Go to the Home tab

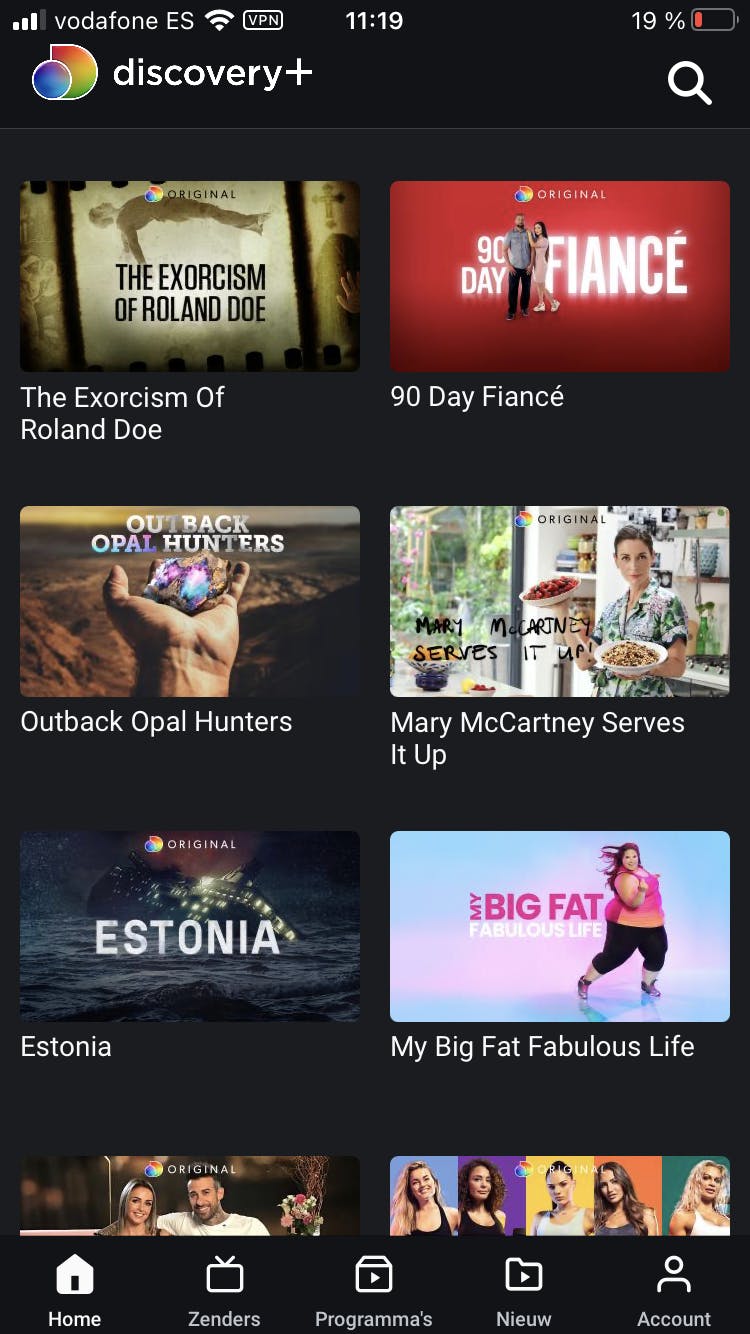pyautogui.click(x=75, y=1291)
